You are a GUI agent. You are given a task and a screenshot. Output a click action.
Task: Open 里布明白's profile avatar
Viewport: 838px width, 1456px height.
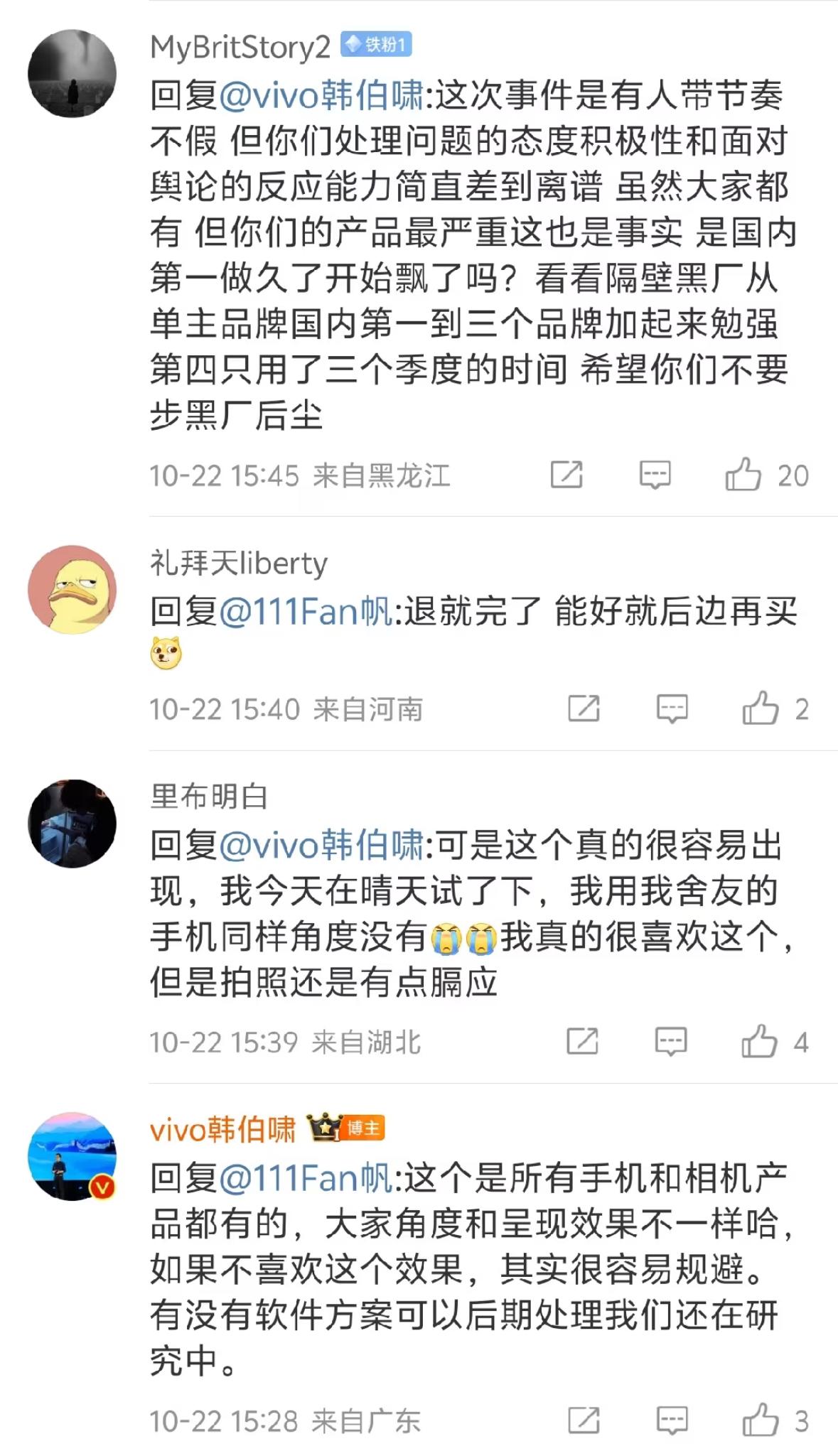click(72, 823)
